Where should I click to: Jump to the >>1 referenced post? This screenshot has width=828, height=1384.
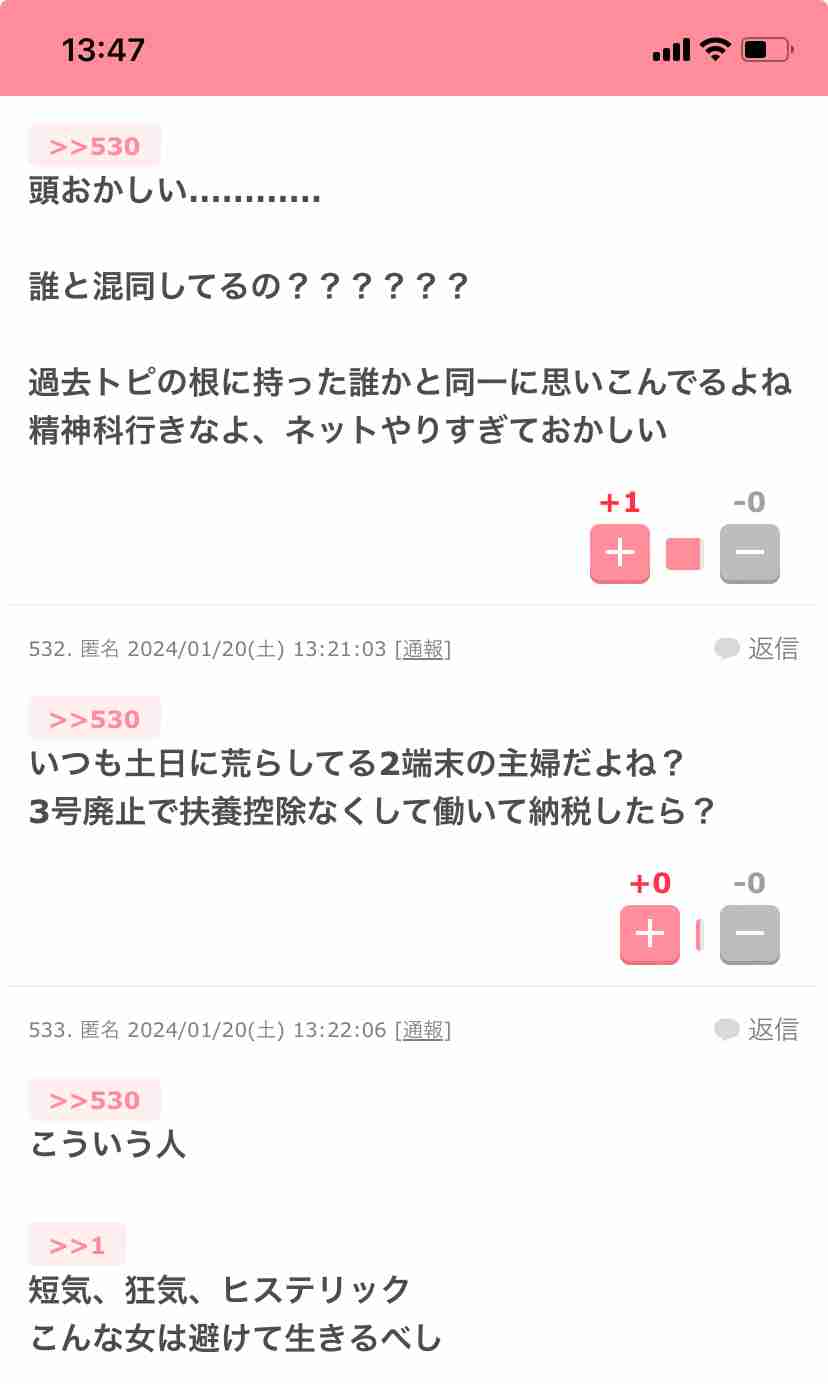pyautogui.click(x=77, y=1244)
